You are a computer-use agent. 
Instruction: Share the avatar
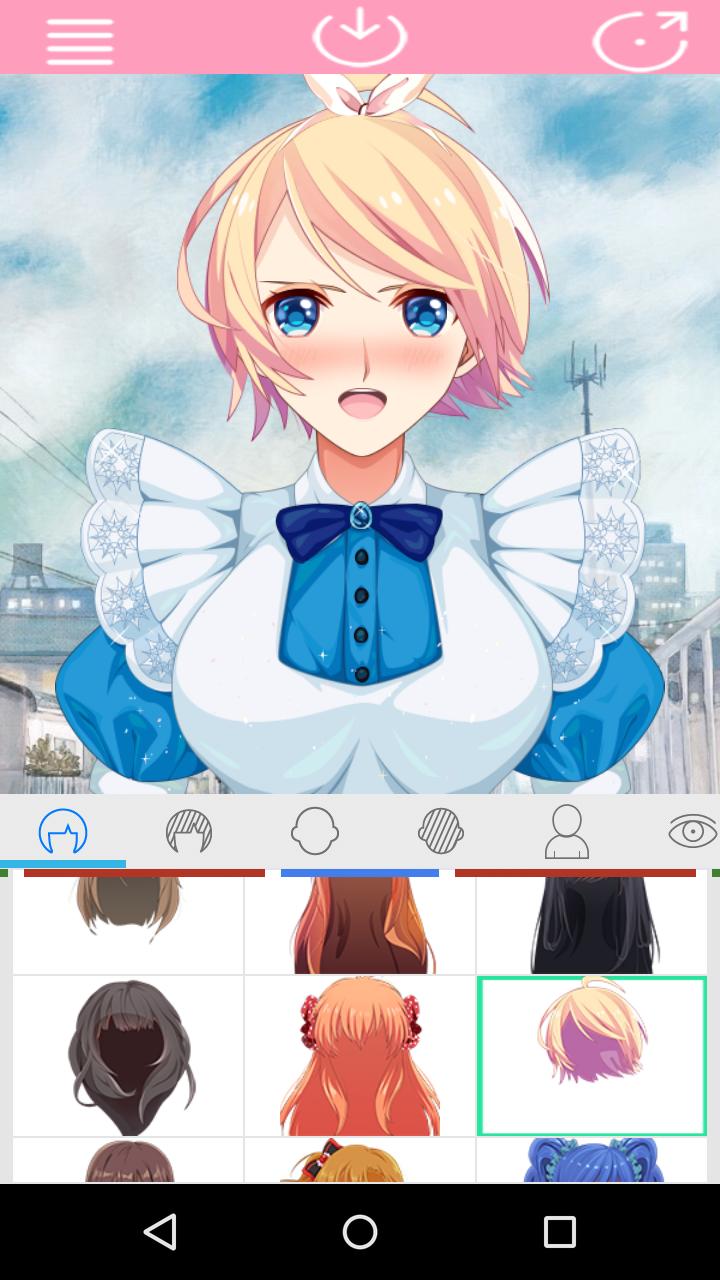point(640,40)
